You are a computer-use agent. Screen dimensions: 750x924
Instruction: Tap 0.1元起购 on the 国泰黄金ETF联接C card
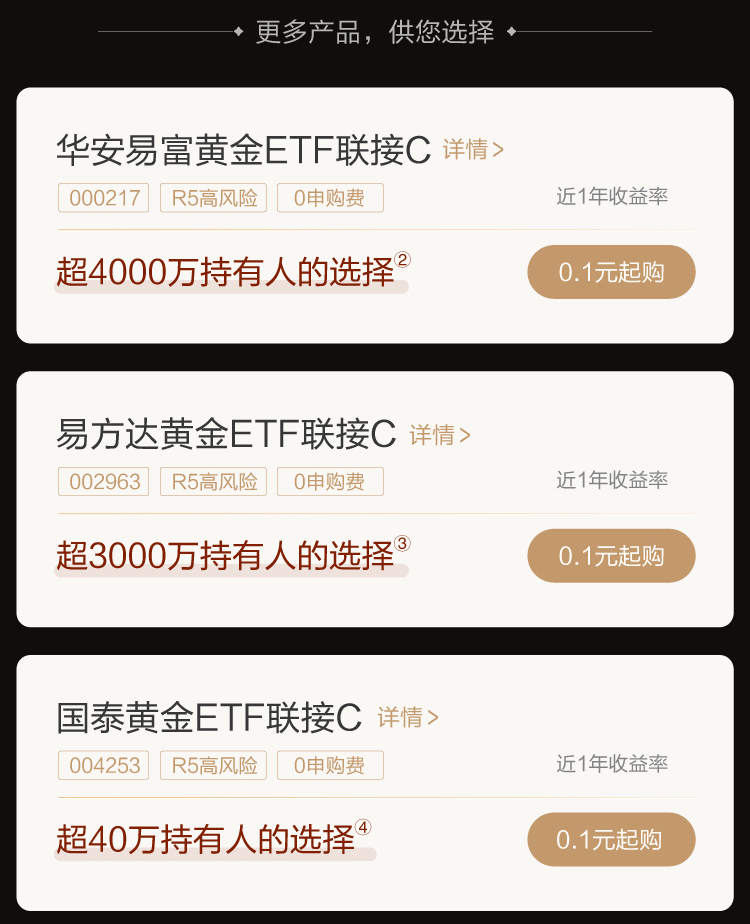pos(611,839)
